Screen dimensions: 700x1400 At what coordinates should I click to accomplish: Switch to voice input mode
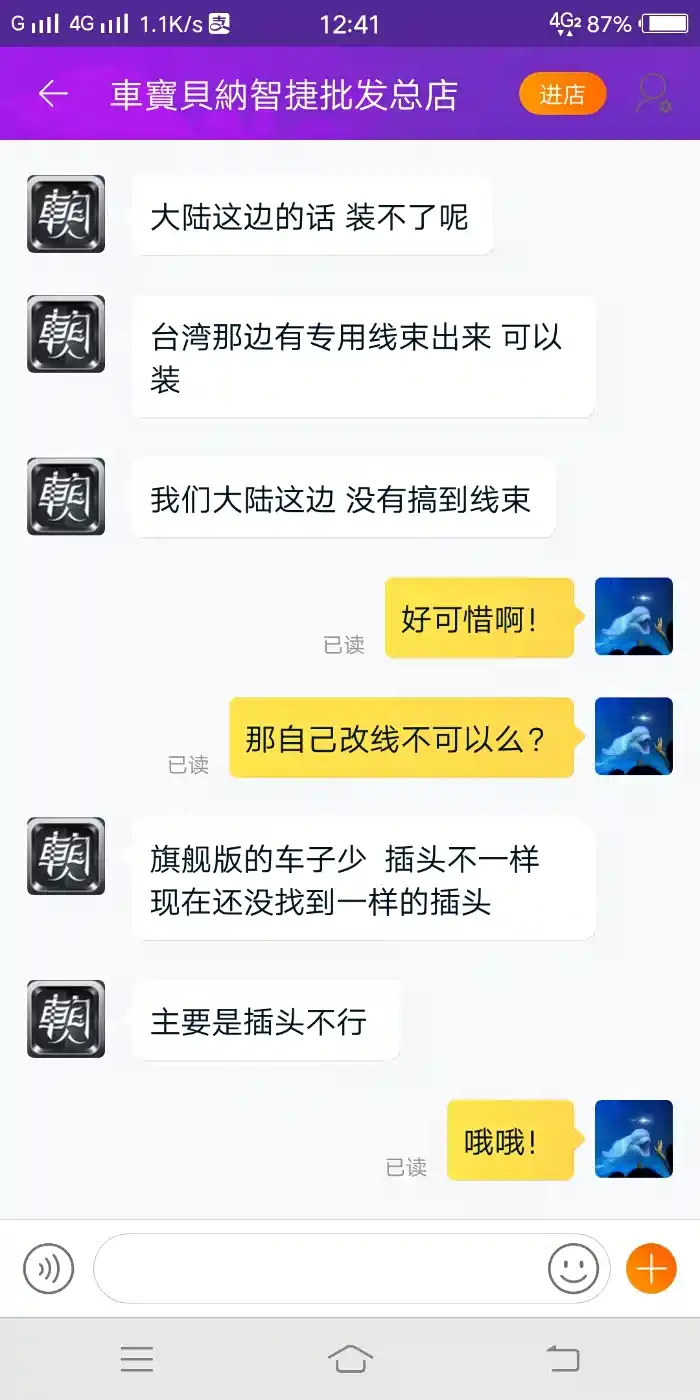[48, 1268]
